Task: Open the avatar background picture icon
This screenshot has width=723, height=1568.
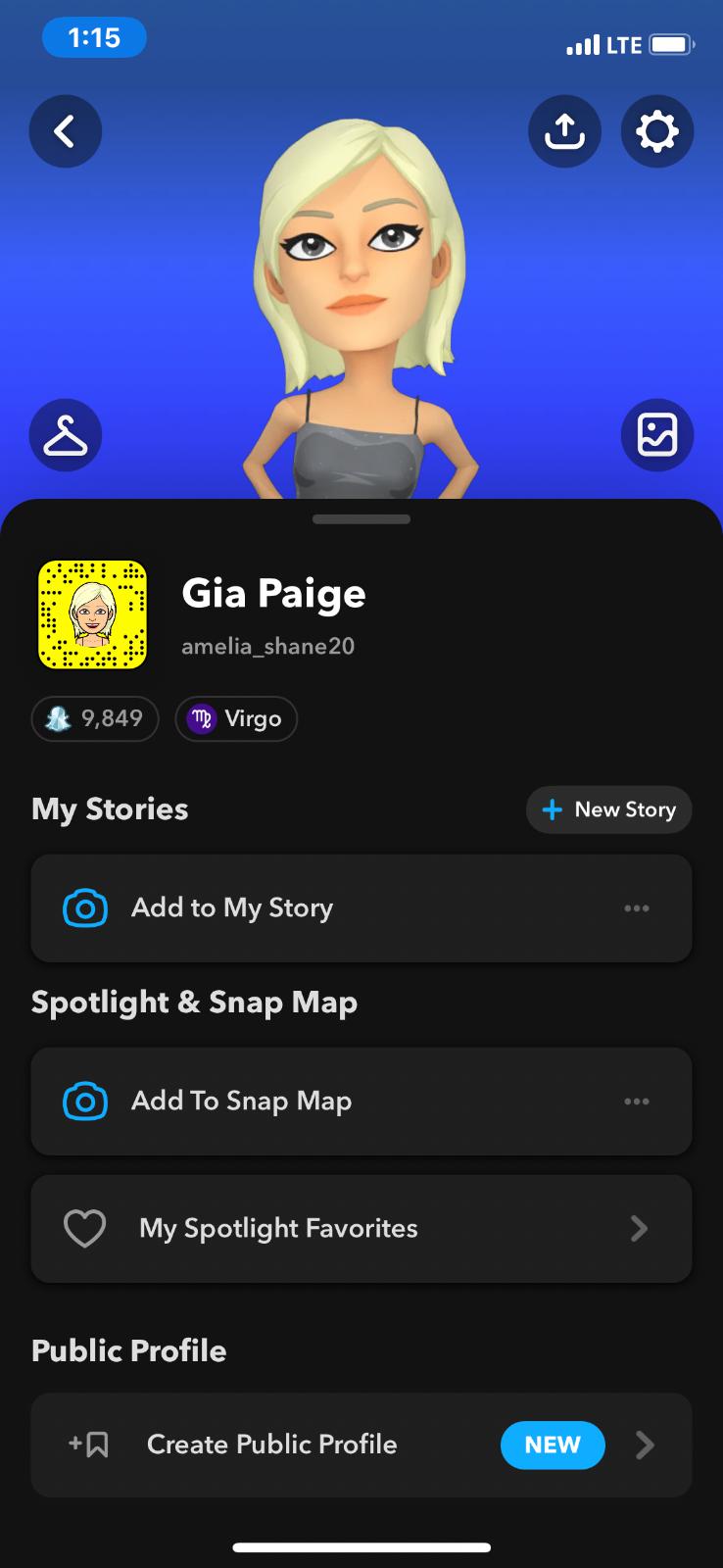Action: tap(657, 435)
